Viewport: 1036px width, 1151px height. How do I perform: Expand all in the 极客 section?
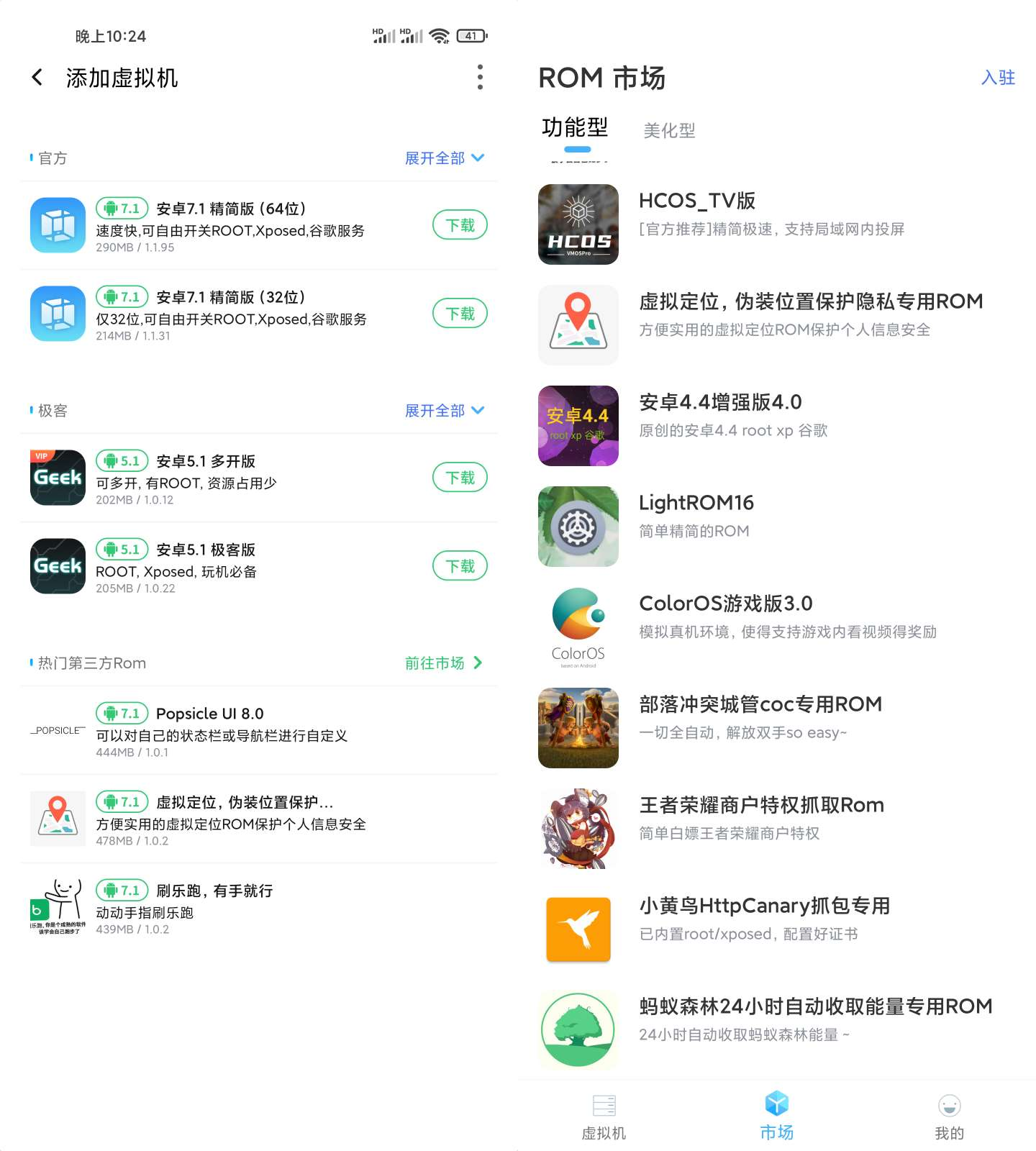coord(444,411)
